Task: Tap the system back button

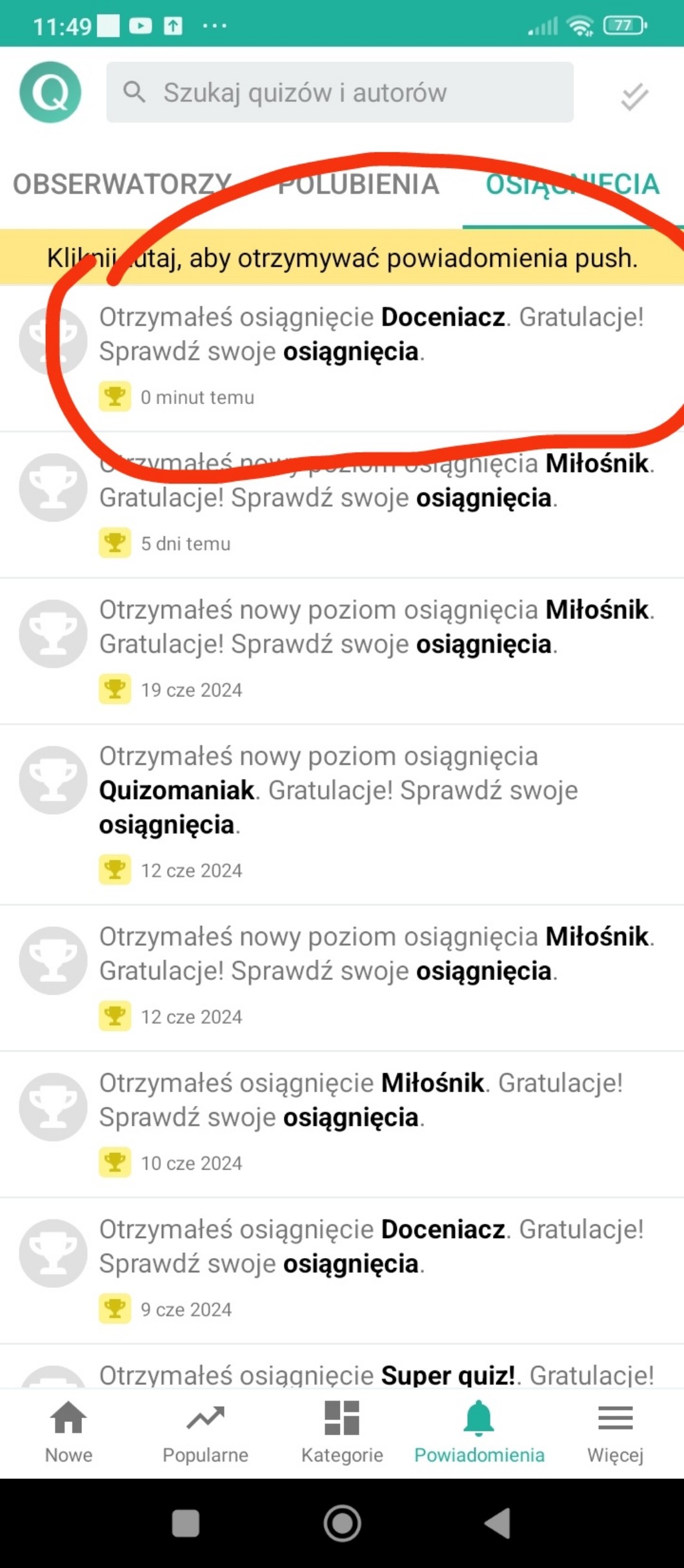Action: point(498,1523)
